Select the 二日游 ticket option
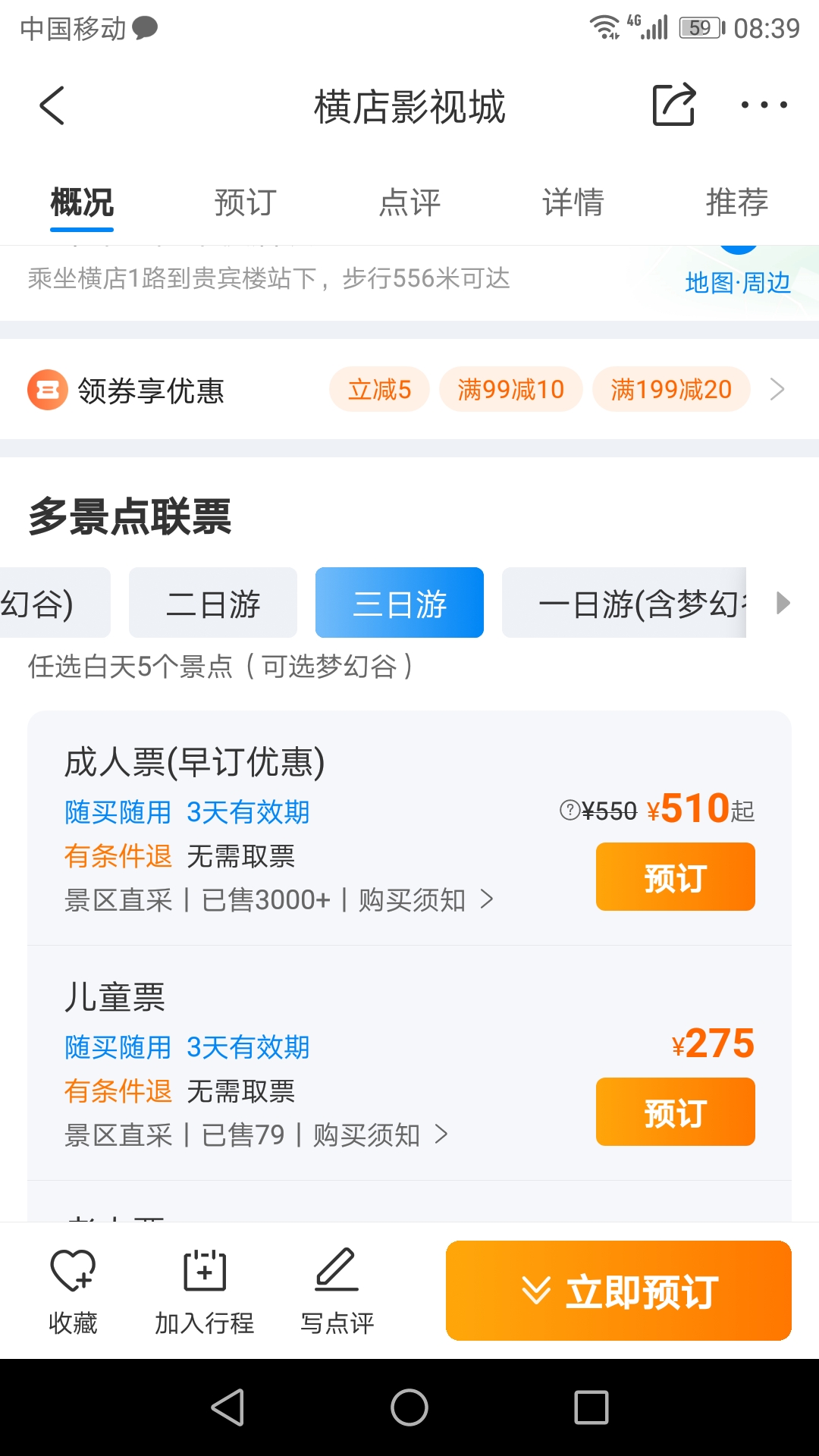Image resolution: width=819 pixels, height=1456 pixels. 213,603
